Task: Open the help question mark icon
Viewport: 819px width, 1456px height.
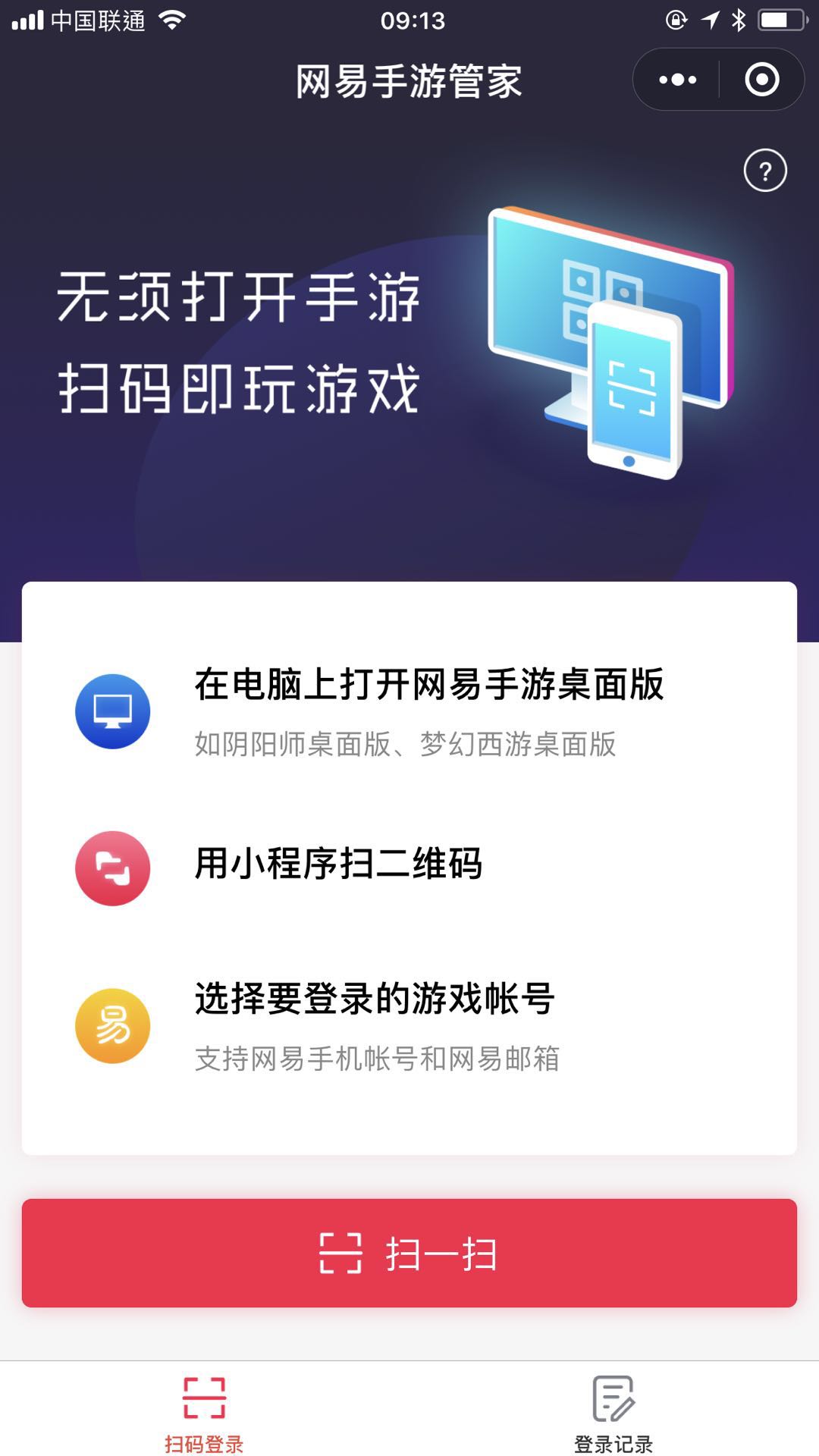Action: click(765, 171)
